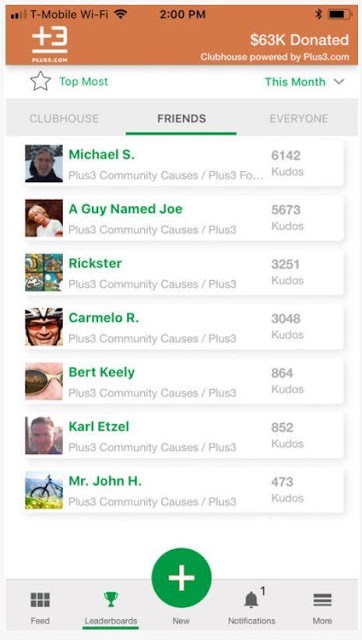
Task: Open the More menu
Action: click(x=322, y=608)
